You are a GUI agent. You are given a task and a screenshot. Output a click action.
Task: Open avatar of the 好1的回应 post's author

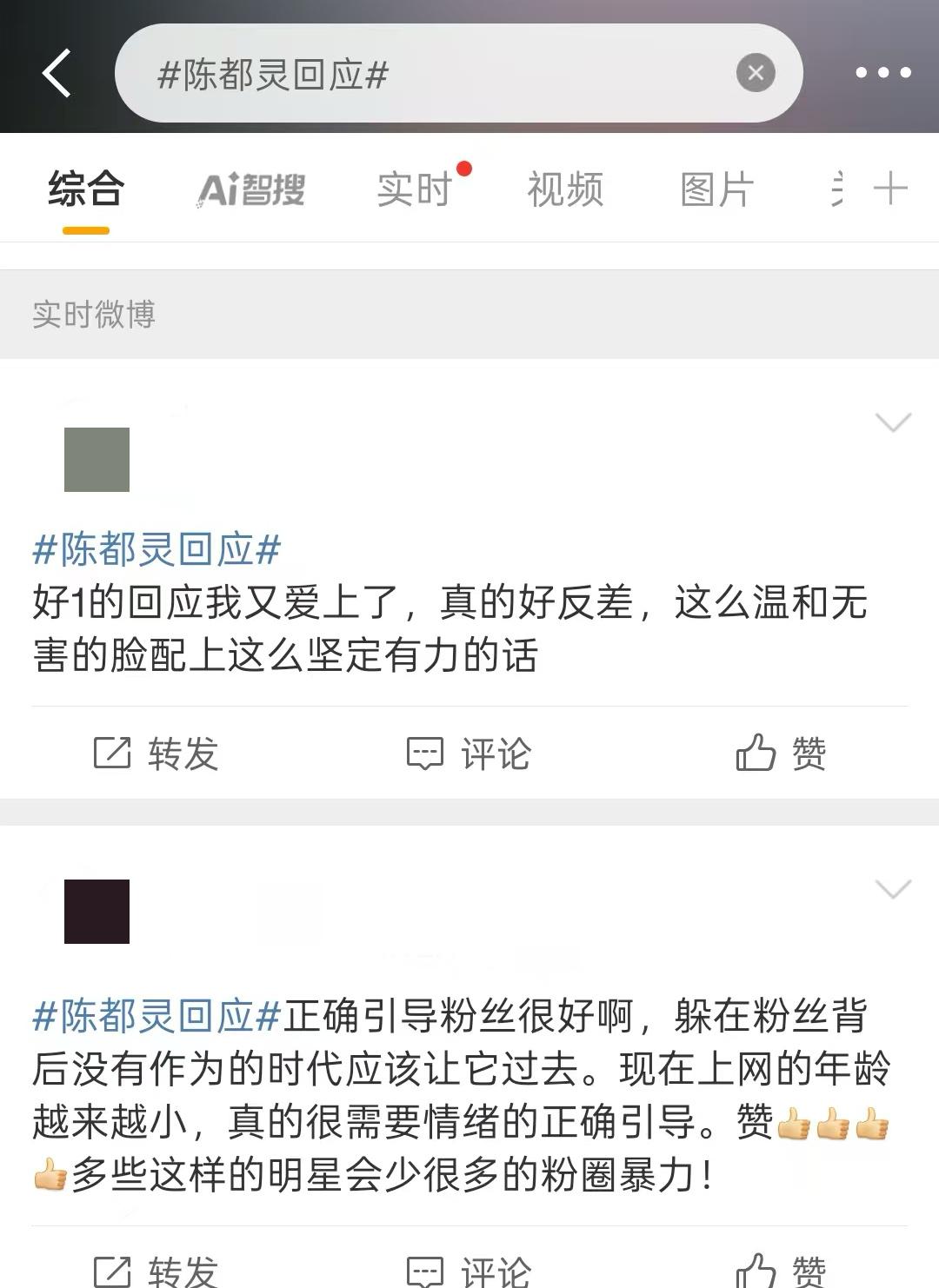97,460
